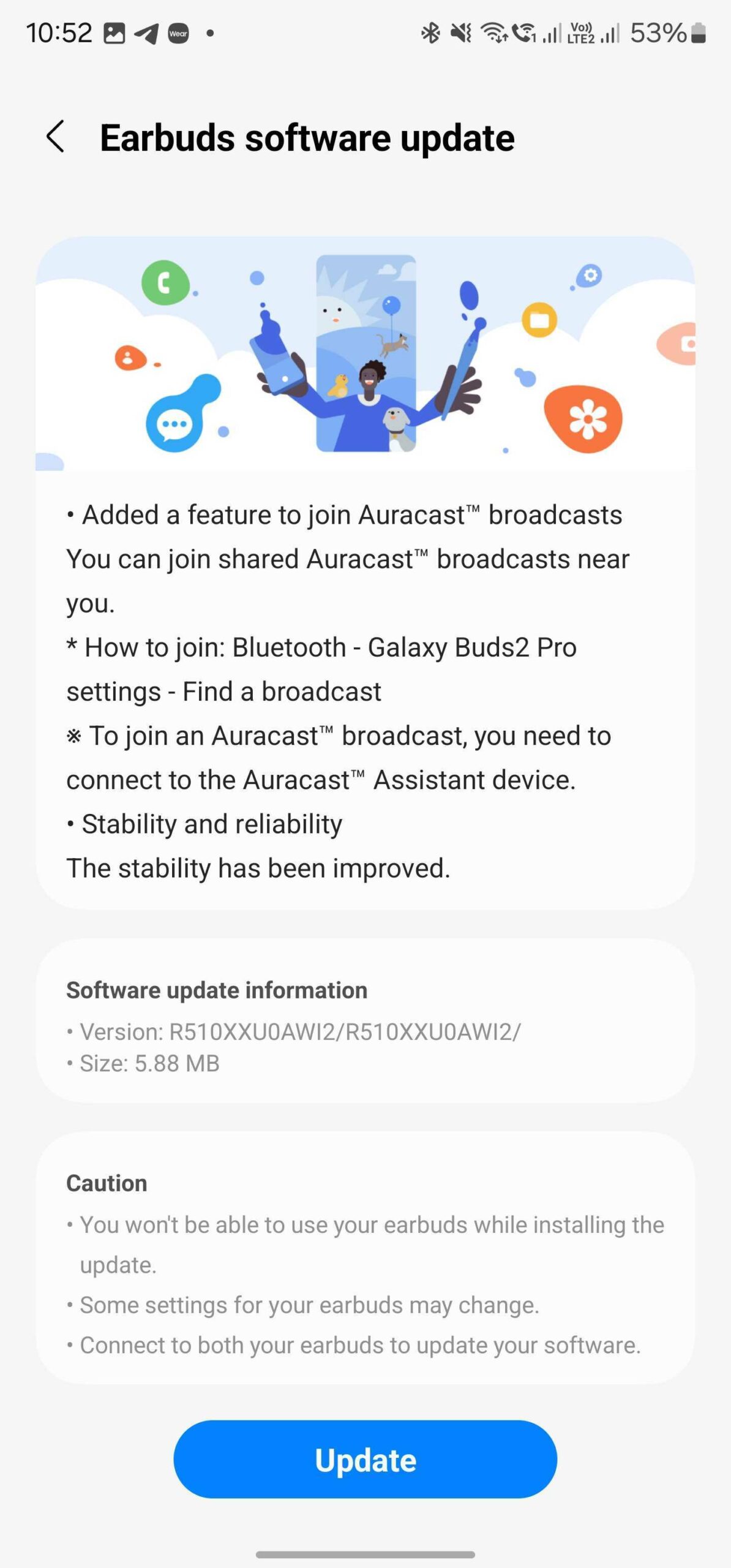Start the earbuds update
This screenshot has width=731, height=1568.
point(365,1460)
